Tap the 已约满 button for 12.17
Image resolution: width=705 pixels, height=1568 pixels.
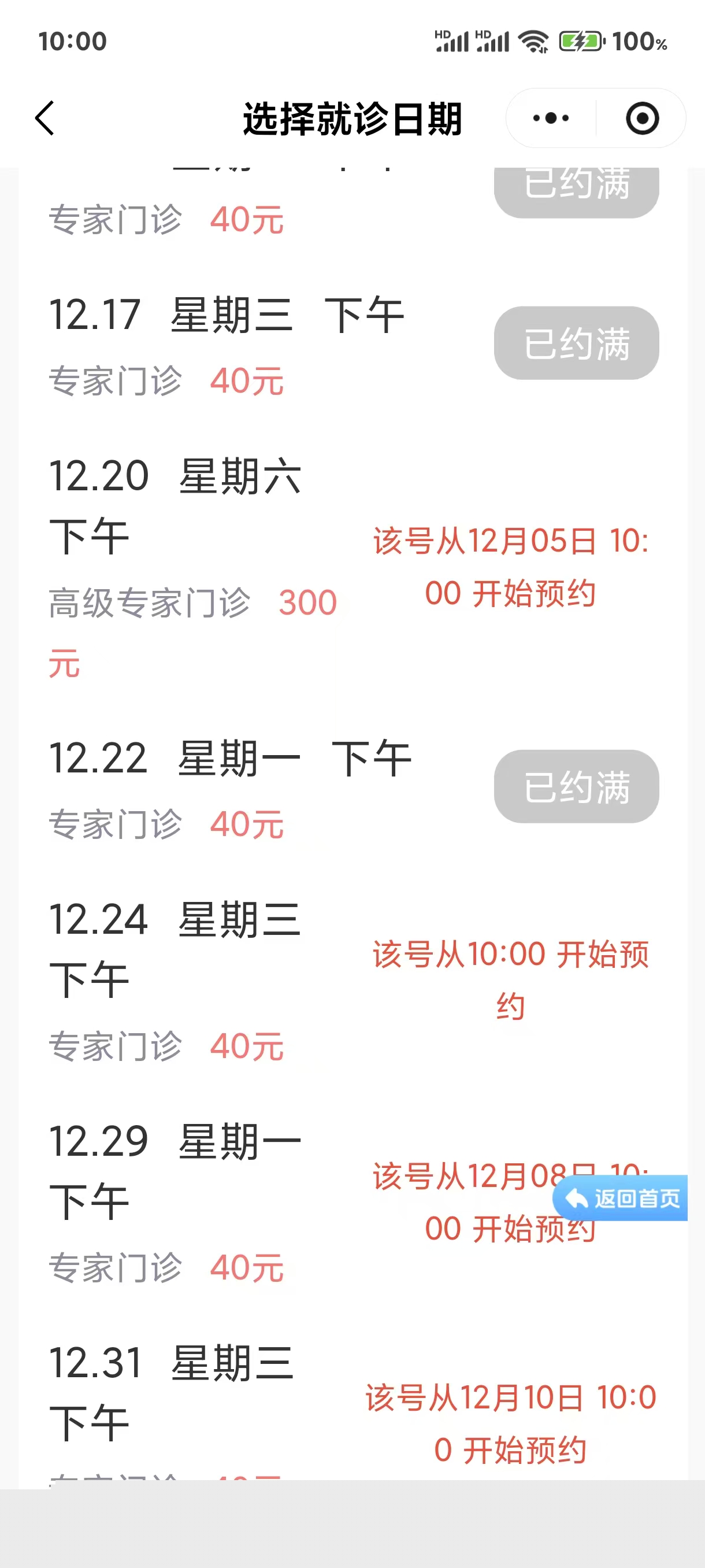576,343
